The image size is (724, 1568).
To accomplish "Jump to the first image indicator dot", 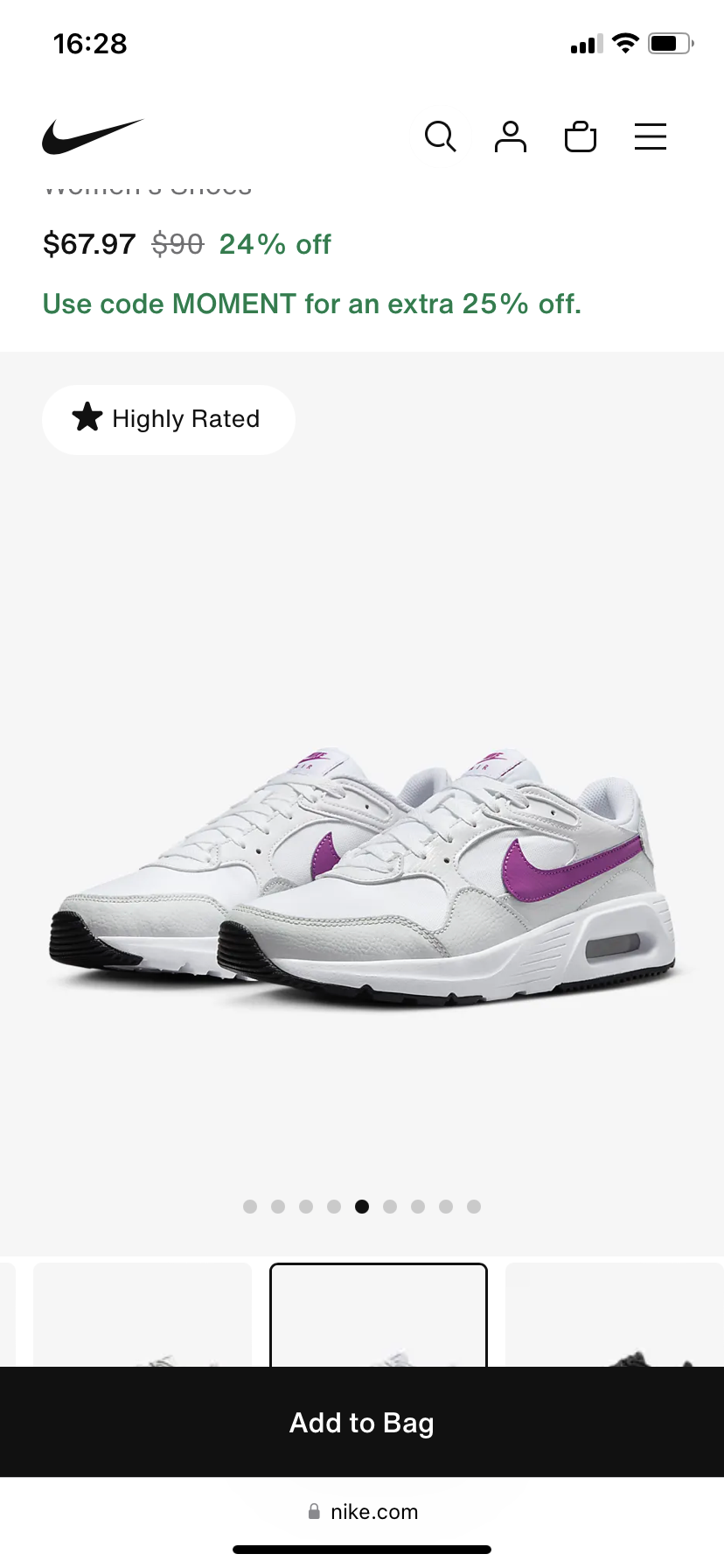I will click(250, 1207).
